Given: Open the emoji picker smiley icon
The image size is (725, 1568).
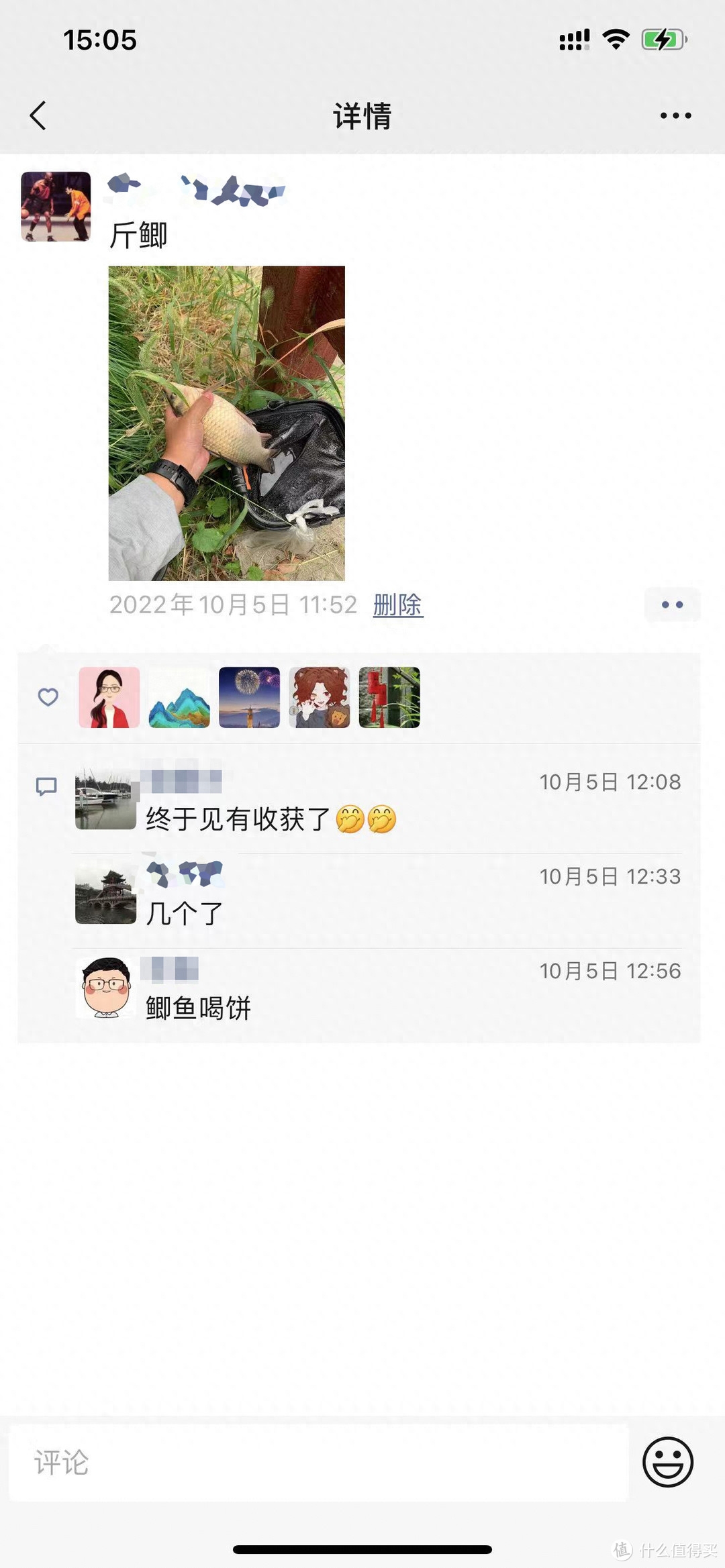Looking at the screenshot, I should pos(667,1462).
